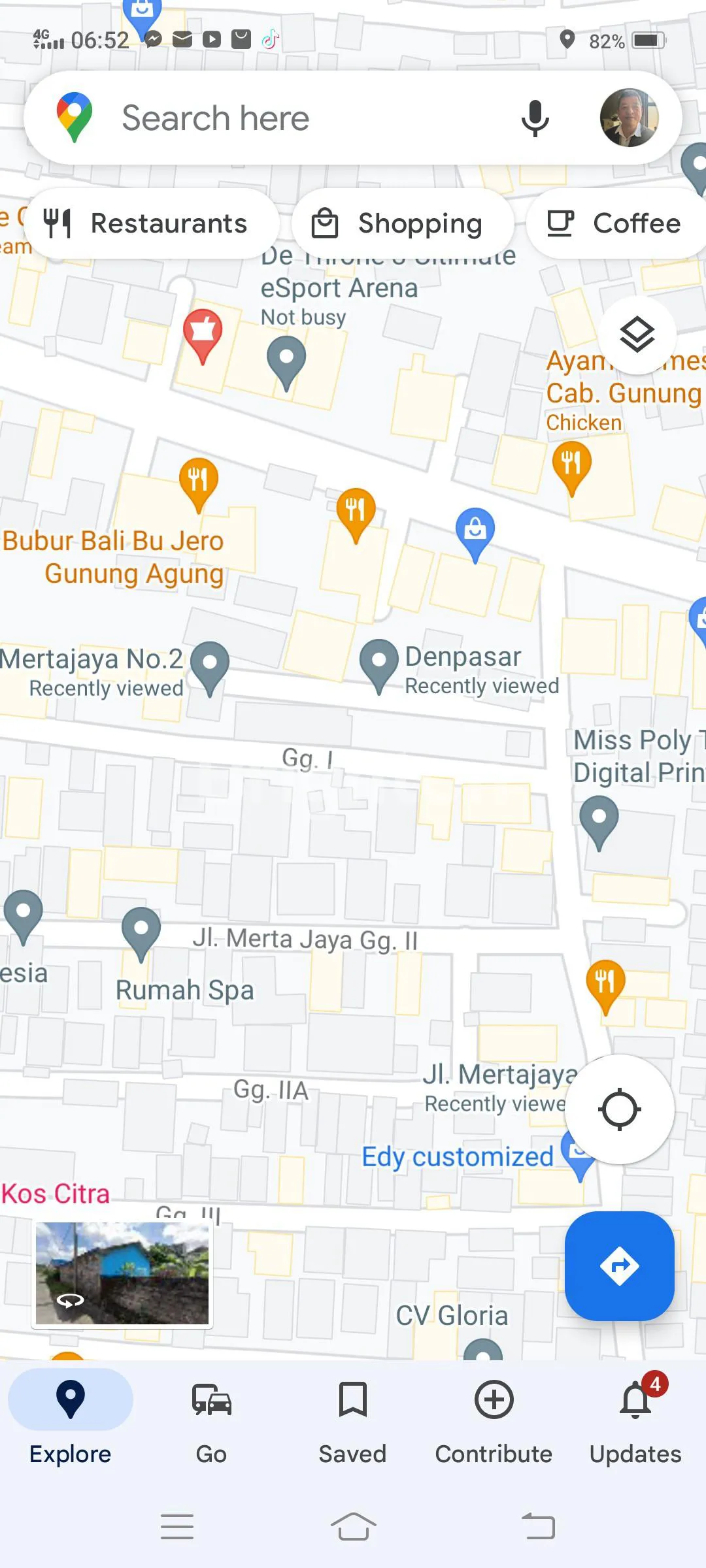Tap the Search here field
This screenshot has height=1568, width=706.
point(294,118)
